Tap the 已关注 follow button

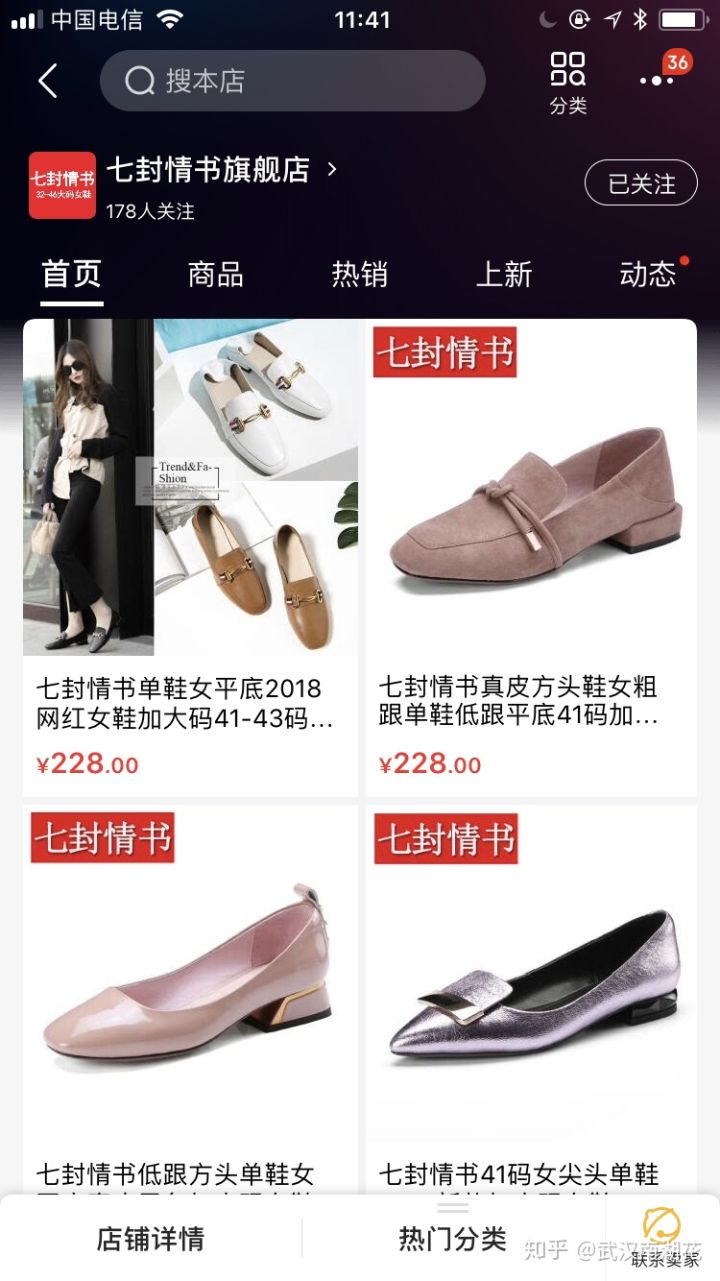pyautogui.click(x=641, y=184)
